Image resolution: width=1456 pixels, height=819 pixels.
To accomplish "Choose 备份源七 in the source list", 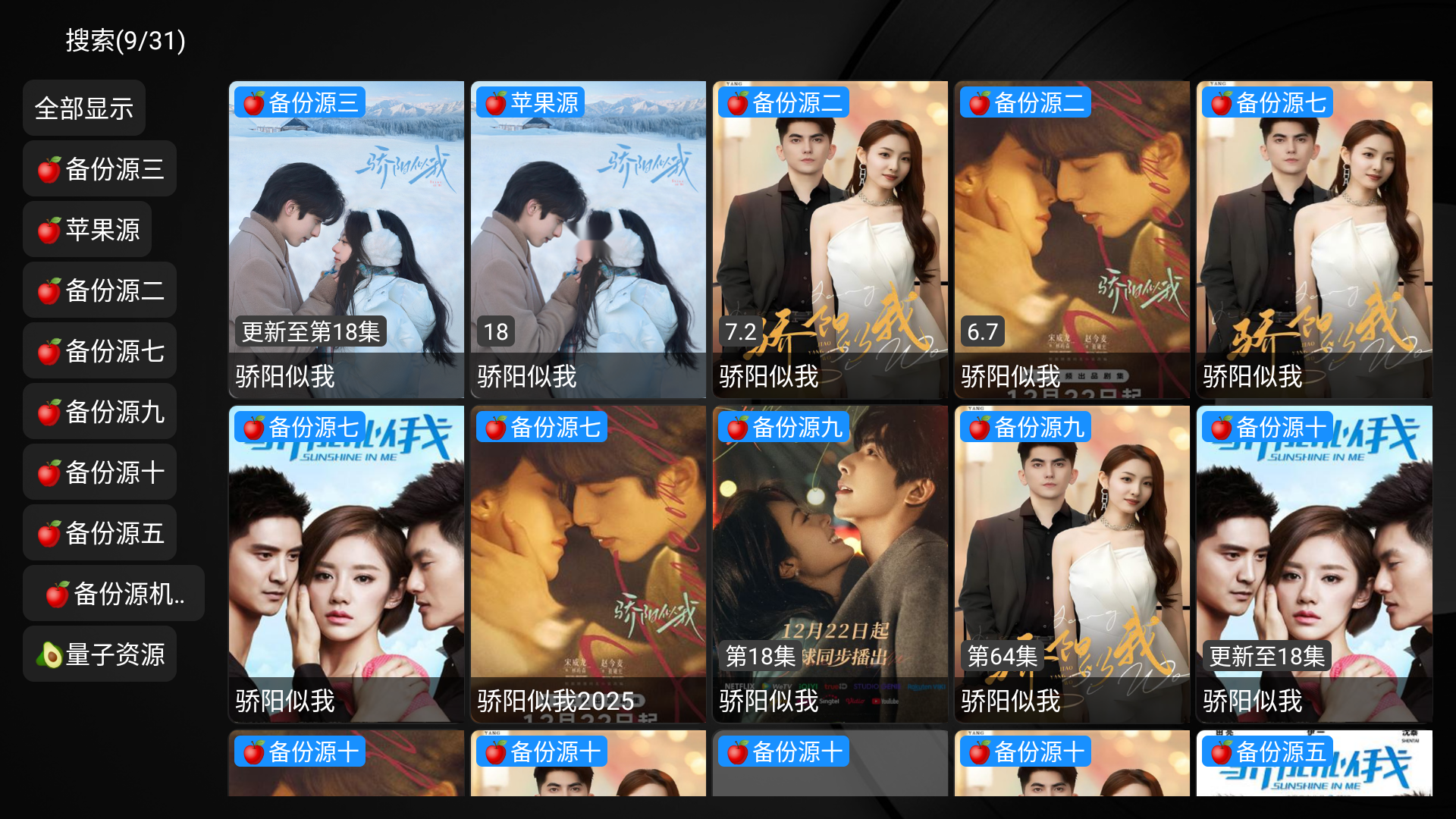I will (100, 351).
